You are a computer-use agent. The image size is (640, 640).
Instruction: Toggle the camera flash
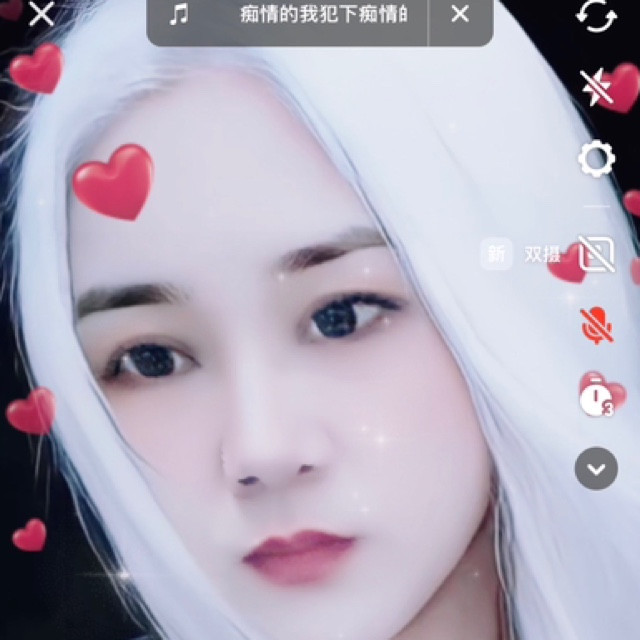click(597, 89)
